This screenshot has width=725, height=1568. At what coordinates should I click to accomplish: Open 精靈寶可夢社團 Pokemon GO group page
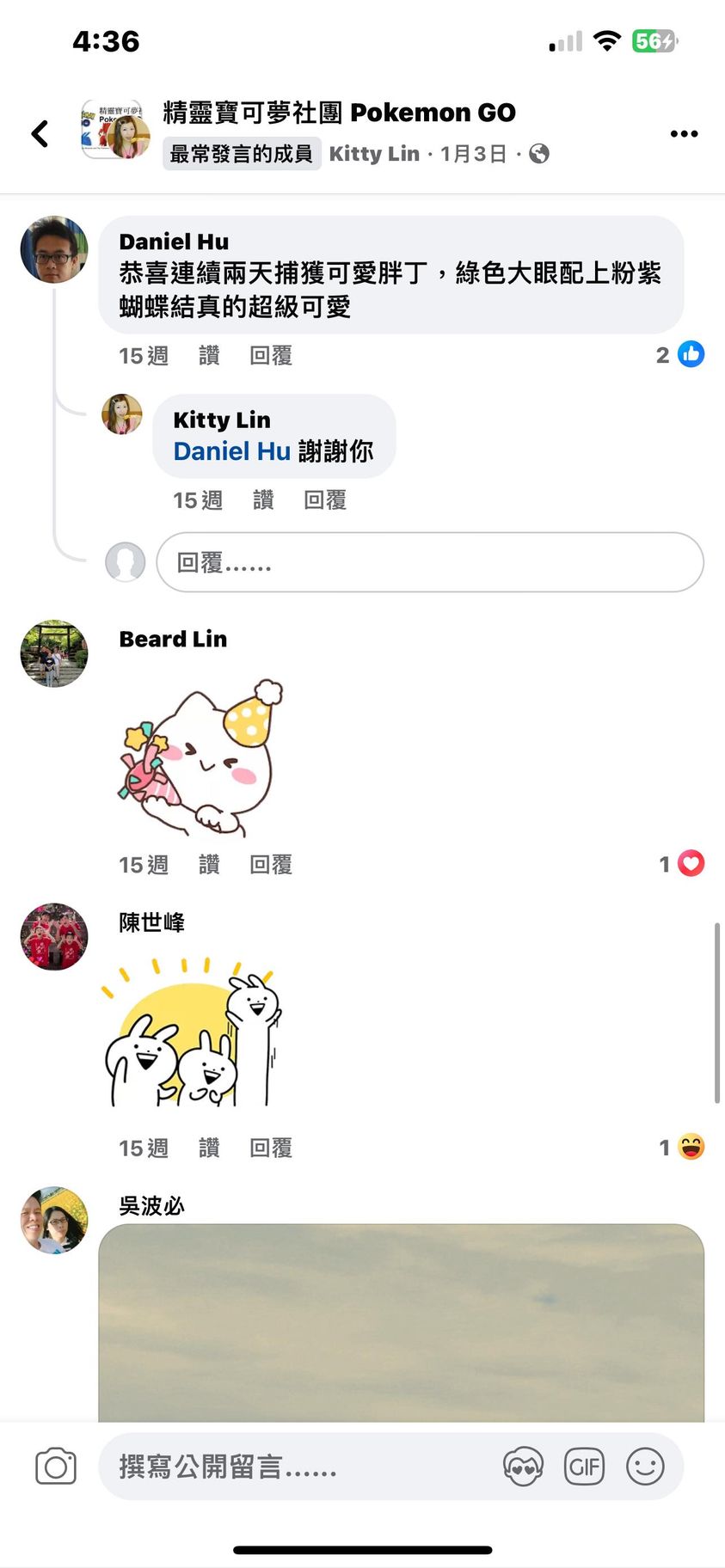[339, 113]
